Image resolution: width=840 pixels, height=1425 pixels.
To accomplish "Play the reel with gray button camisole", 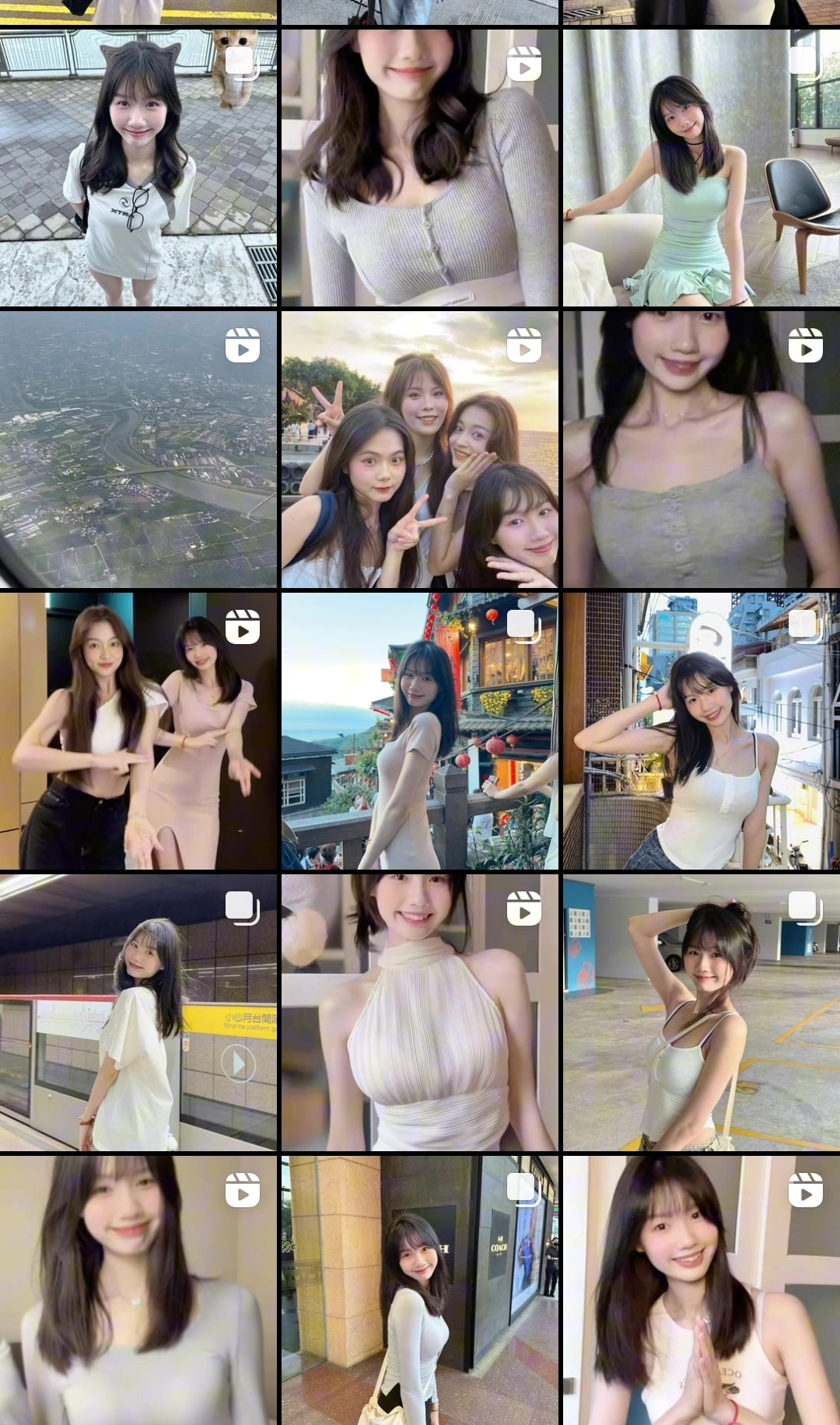I will coord(702,449).
